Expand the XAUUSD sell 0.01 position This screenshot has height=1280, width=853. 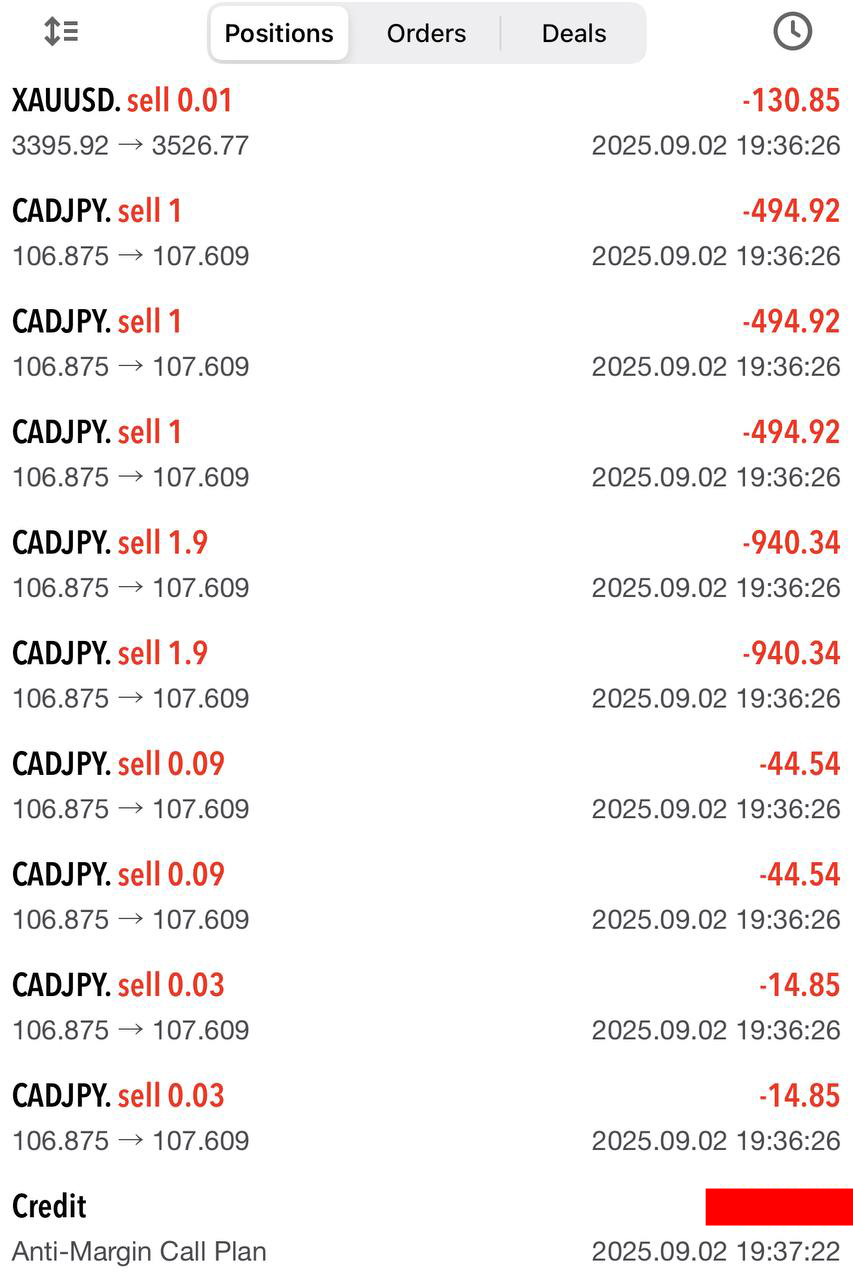point(426,122)
